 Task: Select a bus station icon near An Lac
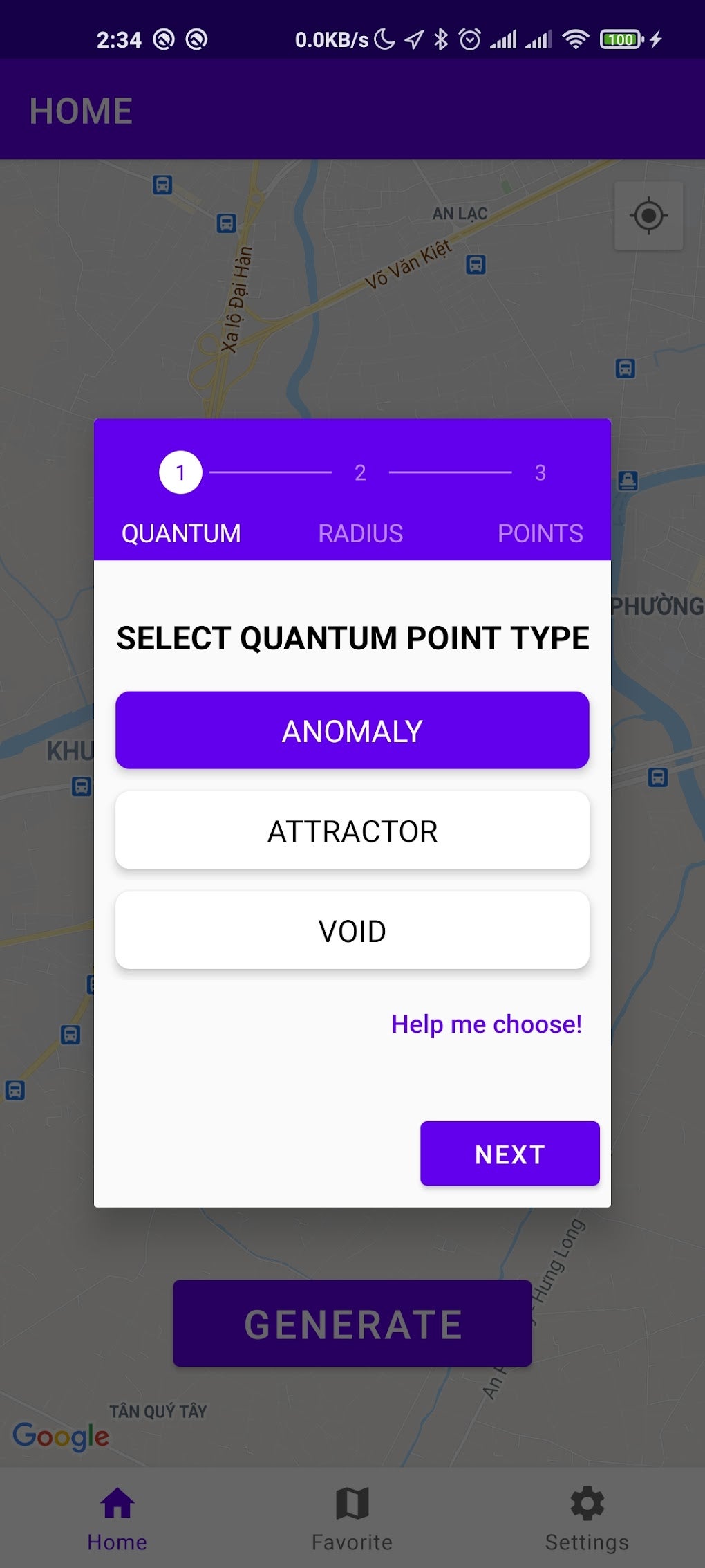coord(476,266)
